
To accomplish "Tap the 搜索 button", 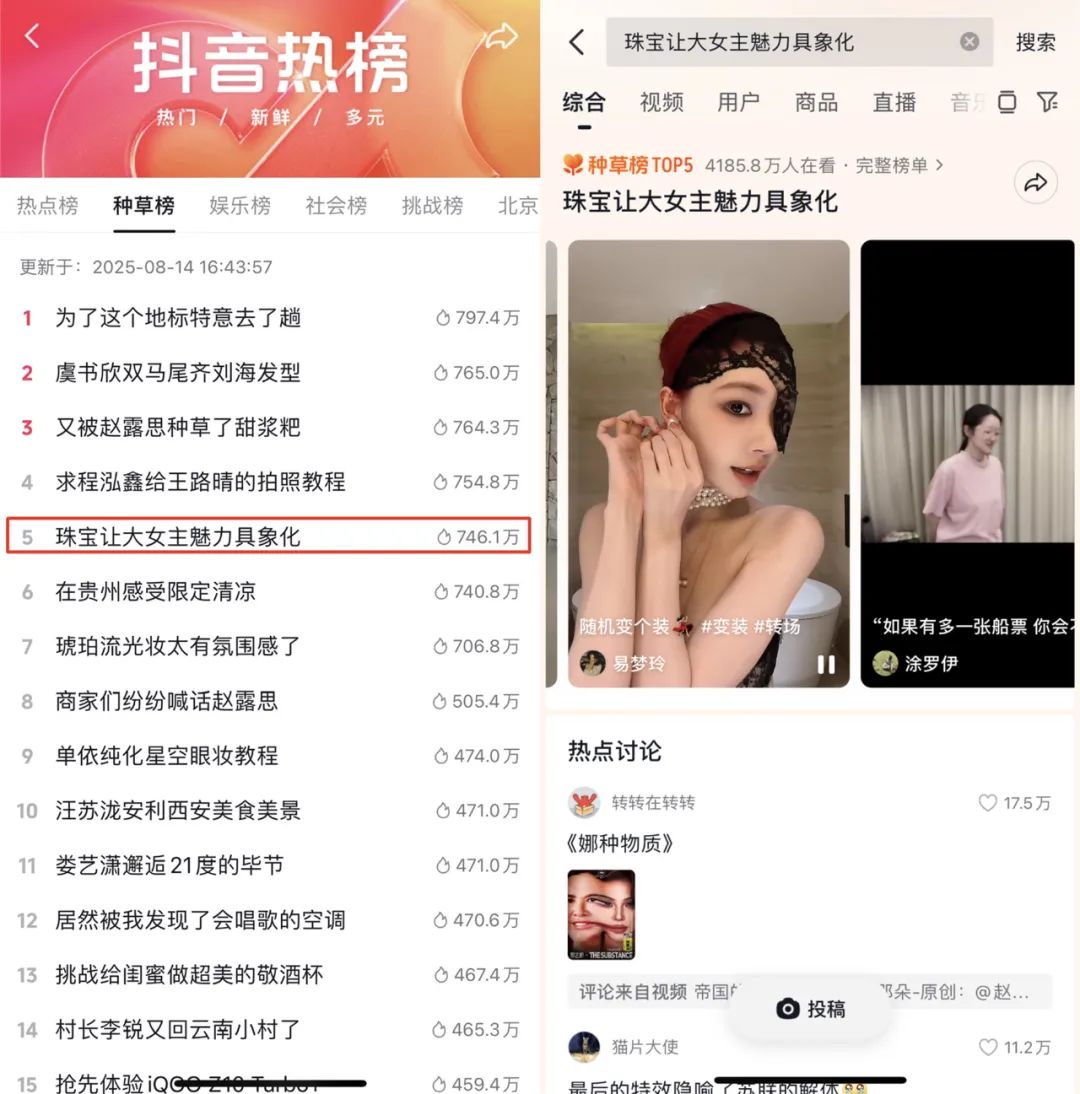I will tap(1035, 42).
